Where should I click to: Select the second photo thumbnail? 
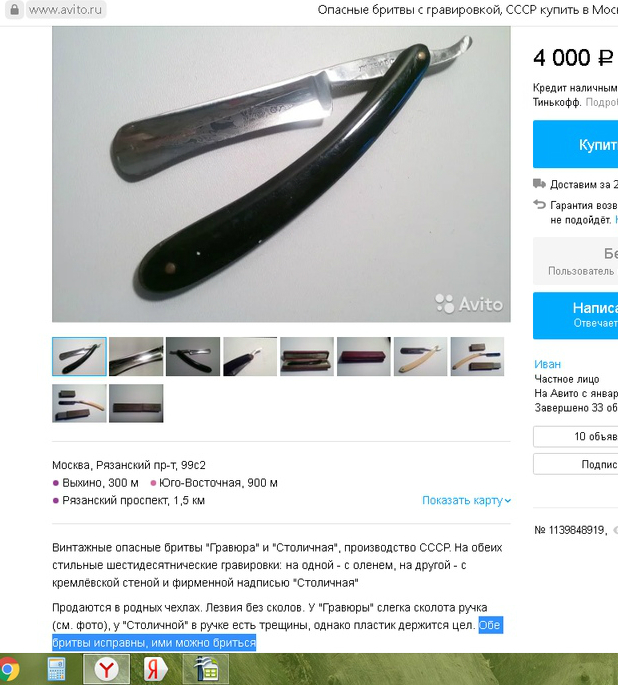pos(135,357)
